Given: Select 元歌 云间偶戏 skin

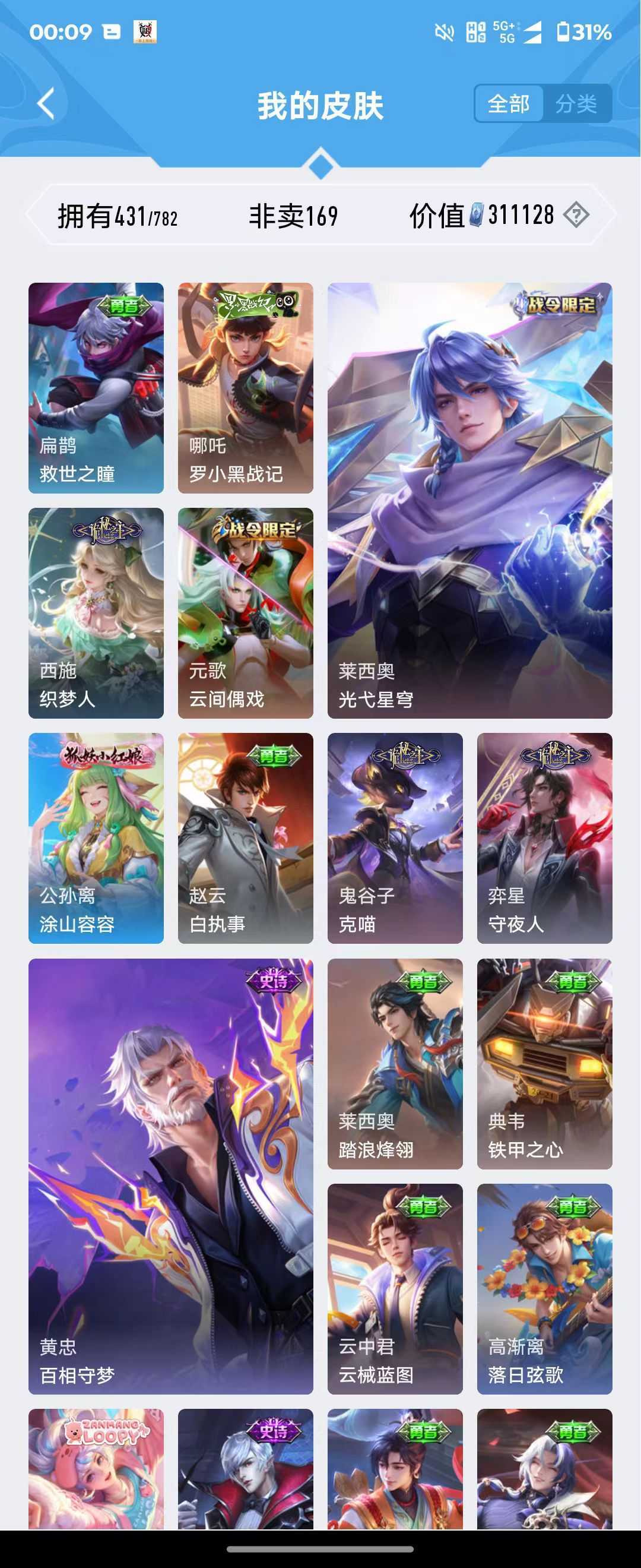Looking at the screenshot, I should pos(246,613).
